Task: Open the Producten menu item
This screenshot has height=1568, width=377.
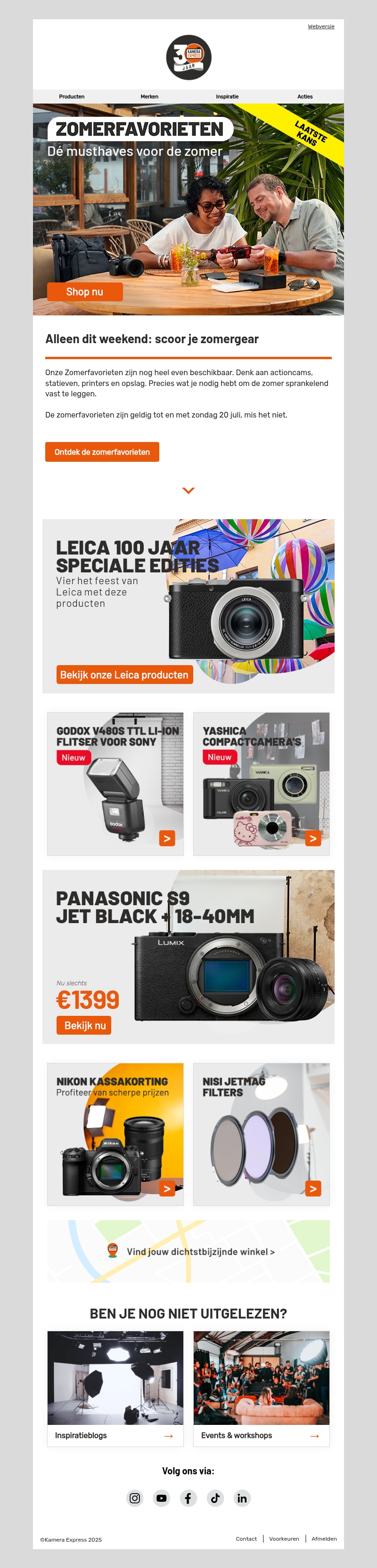Action: (x=72, y=97)
